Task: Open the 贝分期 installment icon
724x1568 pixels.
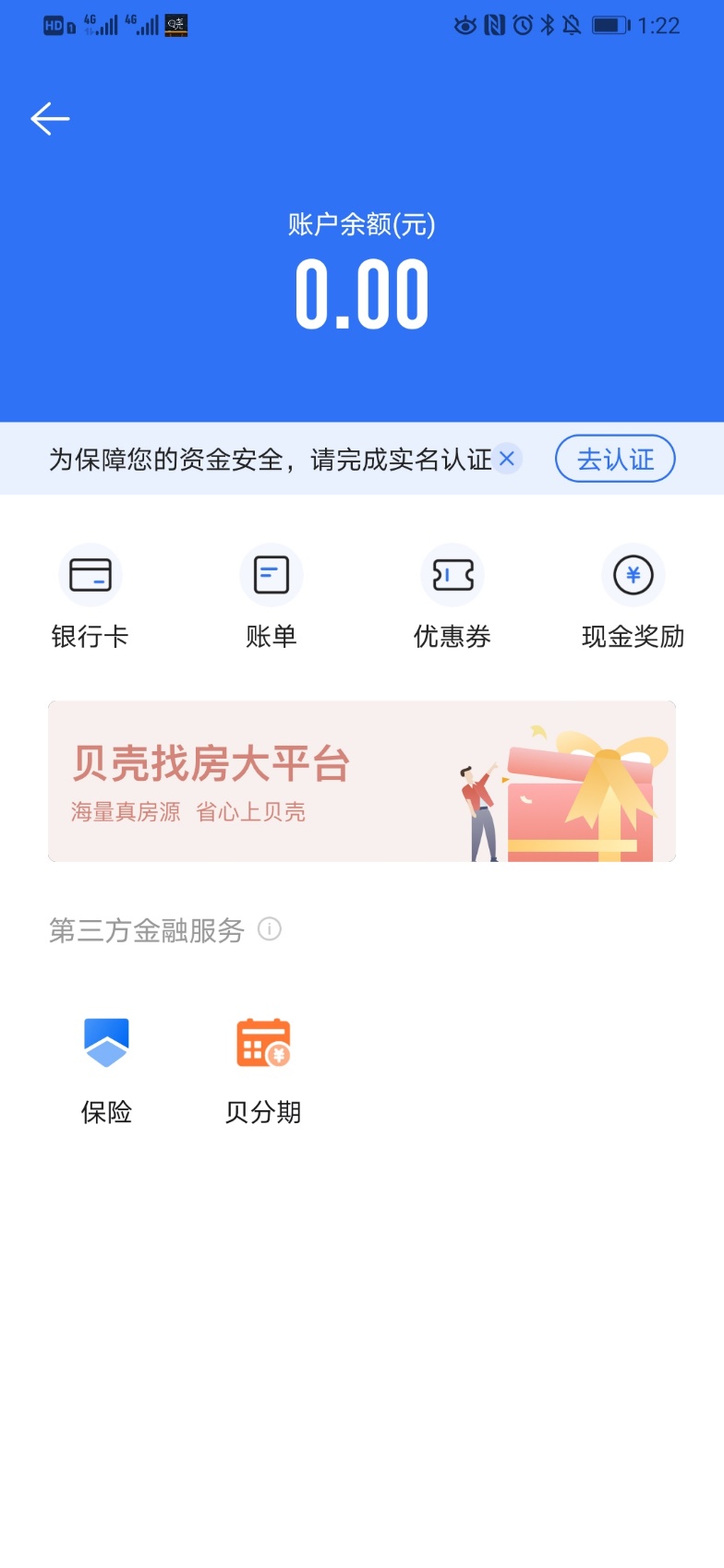Action: coord(263,1066)
